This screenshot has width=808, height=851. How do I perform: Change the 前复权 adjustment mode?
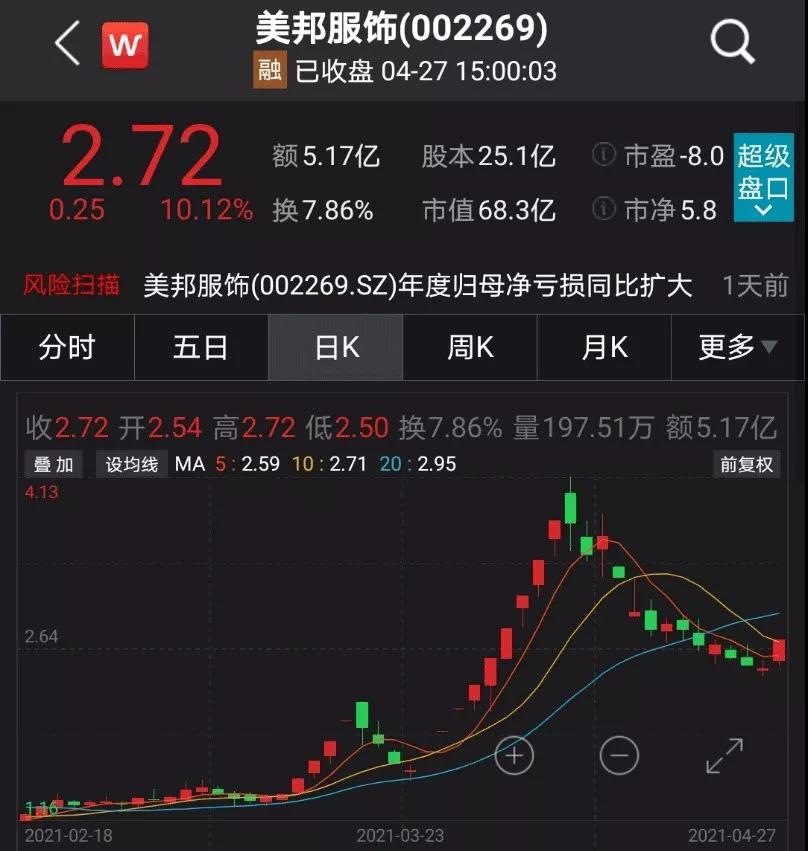746,465
